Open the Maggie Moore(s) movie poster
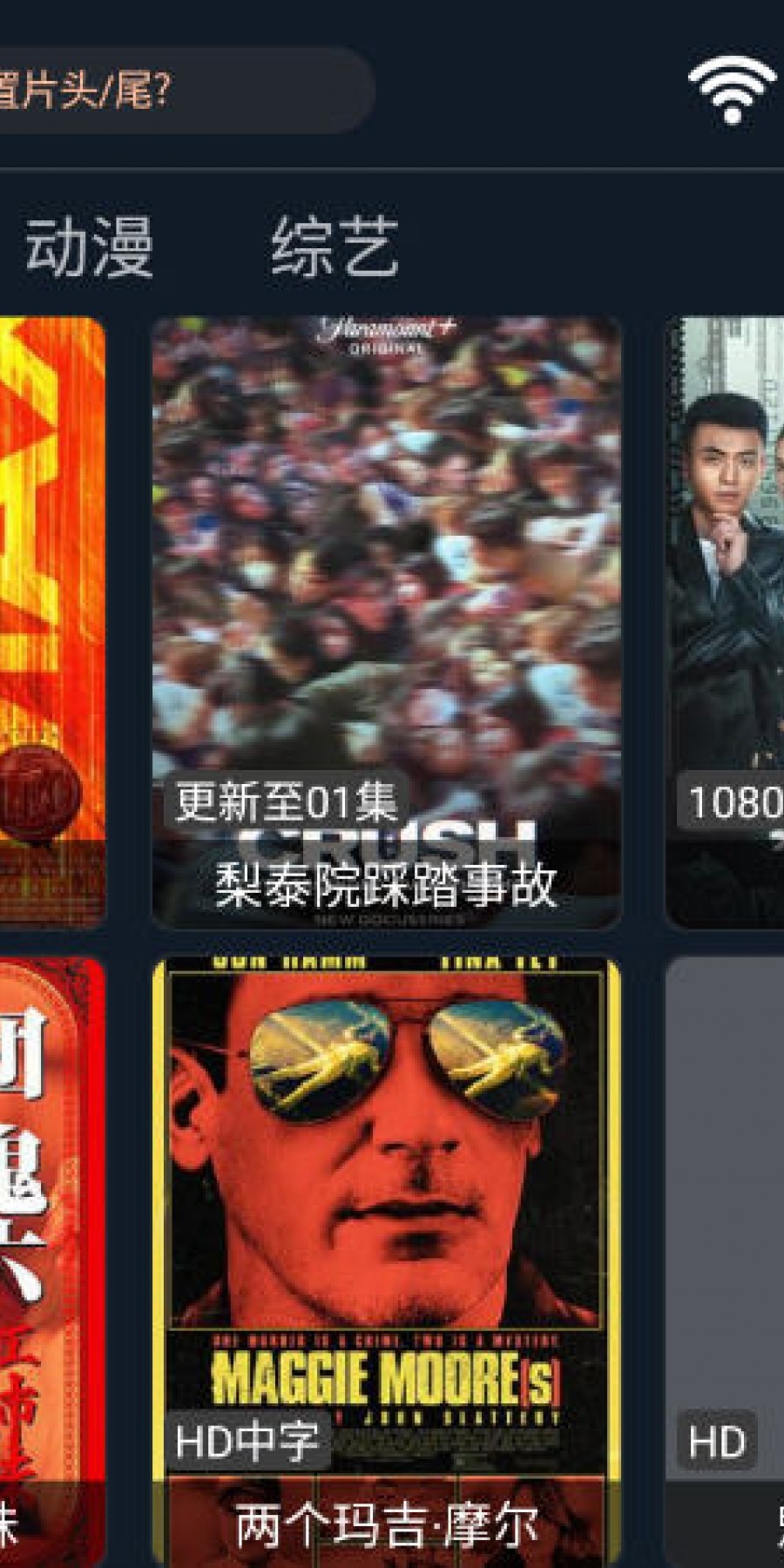The height and width of the screenshot is (1568, 784). click(x=383, y=1220)
